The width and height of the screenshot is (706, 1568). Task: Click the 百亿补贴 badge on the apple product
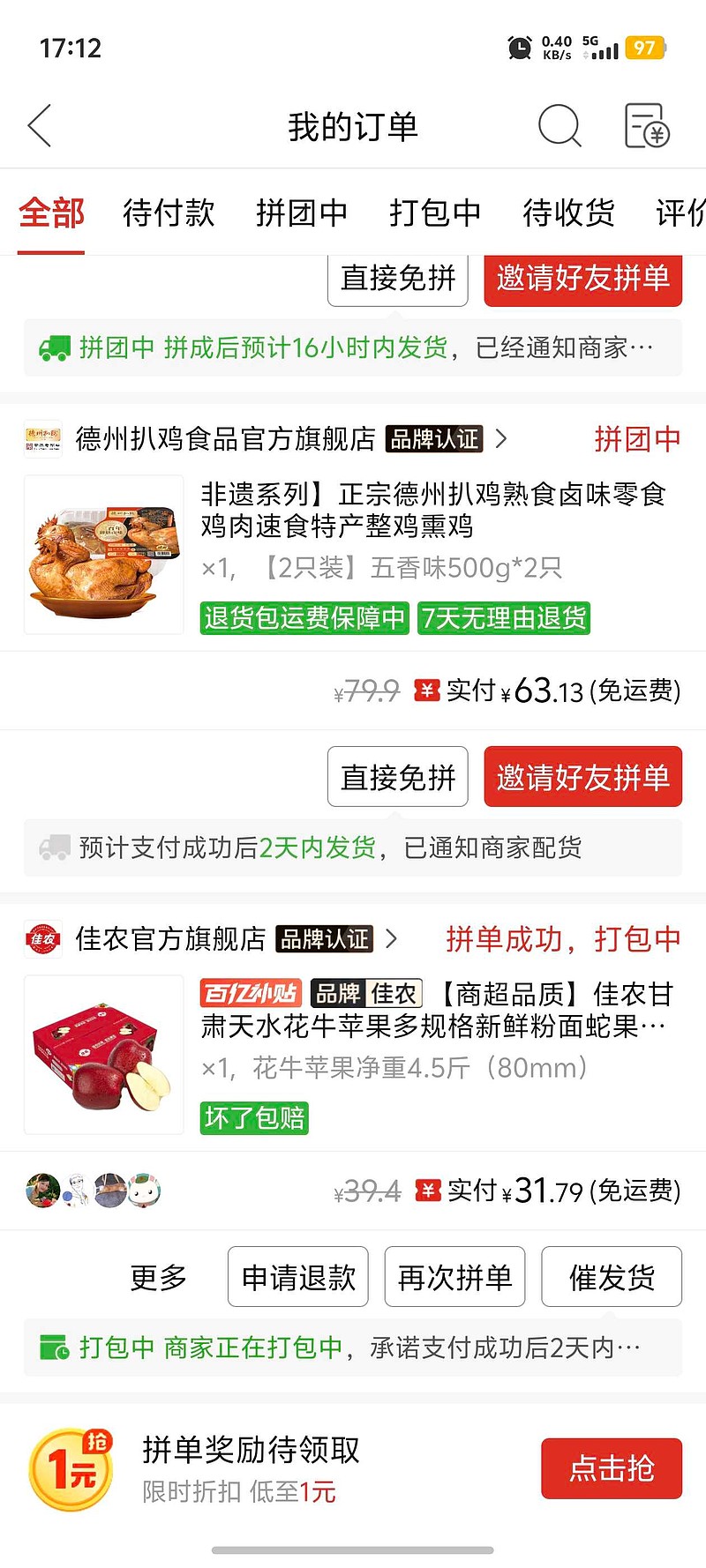click(250, 993)
